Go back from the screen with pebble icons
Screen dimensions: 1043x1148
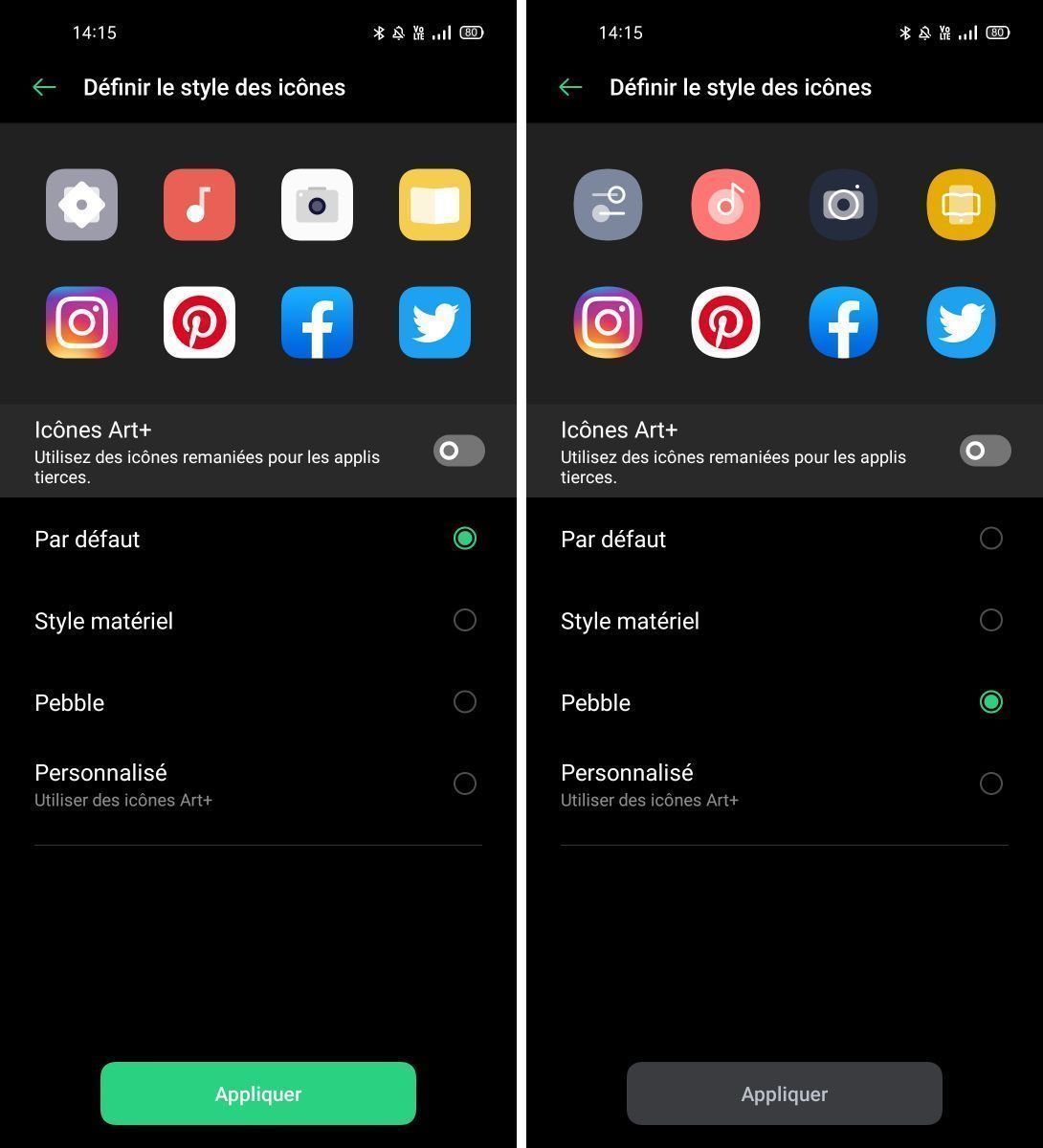[x=570, y=87]
